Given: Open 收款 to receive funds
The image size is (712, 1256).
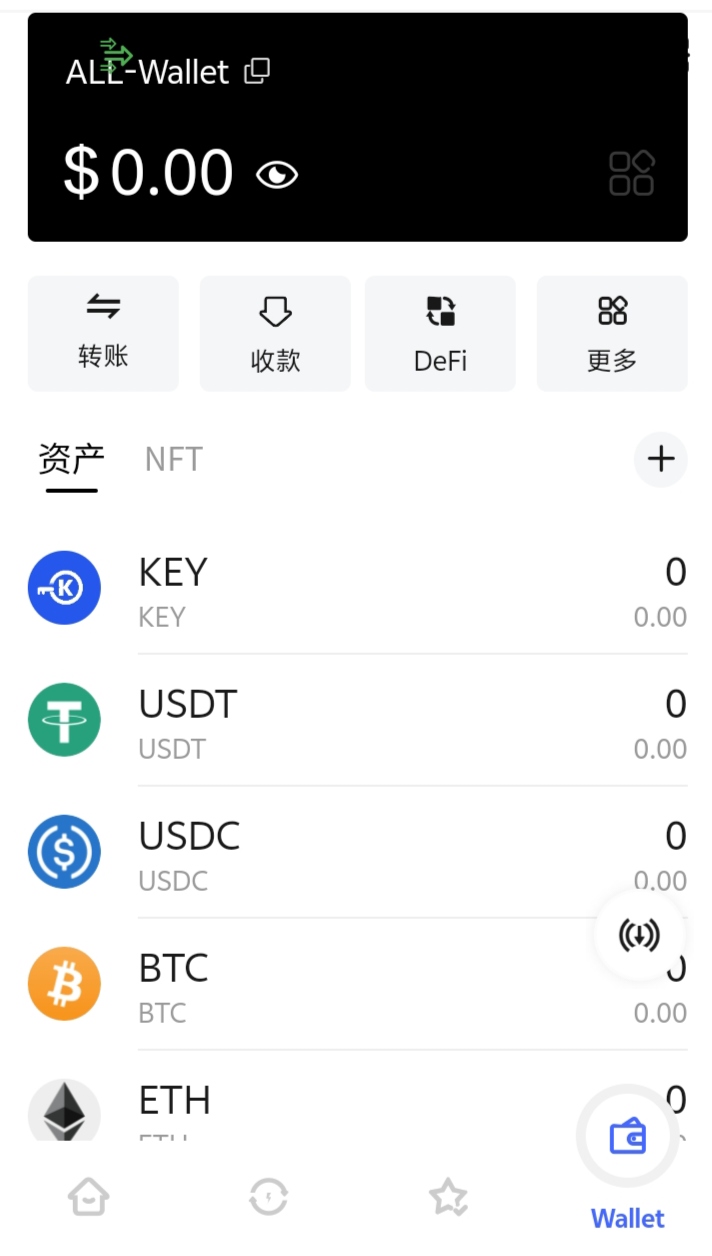Looking at the screenshot, I should tap(275, 333).
